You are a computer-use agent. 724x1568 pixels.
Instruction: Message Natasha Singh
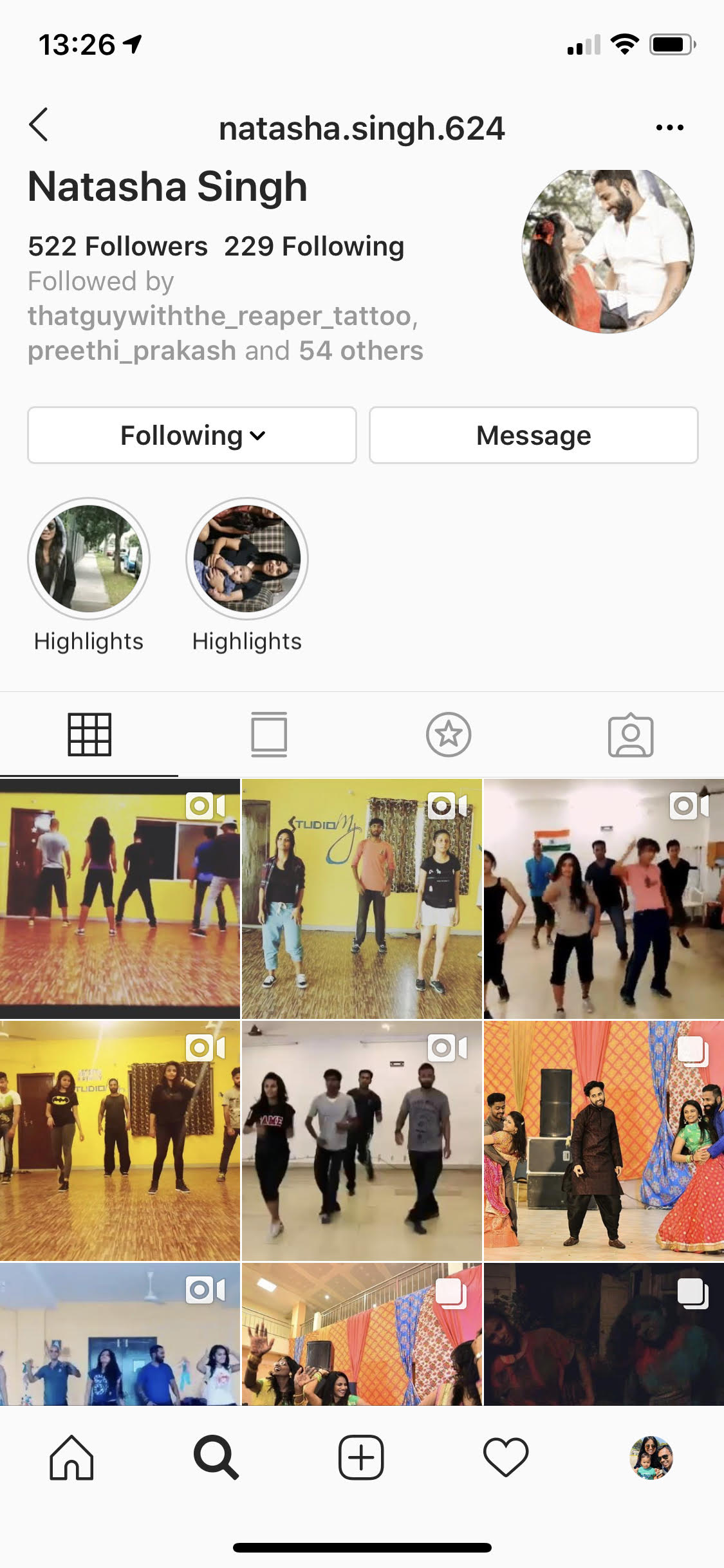(534, 436)
